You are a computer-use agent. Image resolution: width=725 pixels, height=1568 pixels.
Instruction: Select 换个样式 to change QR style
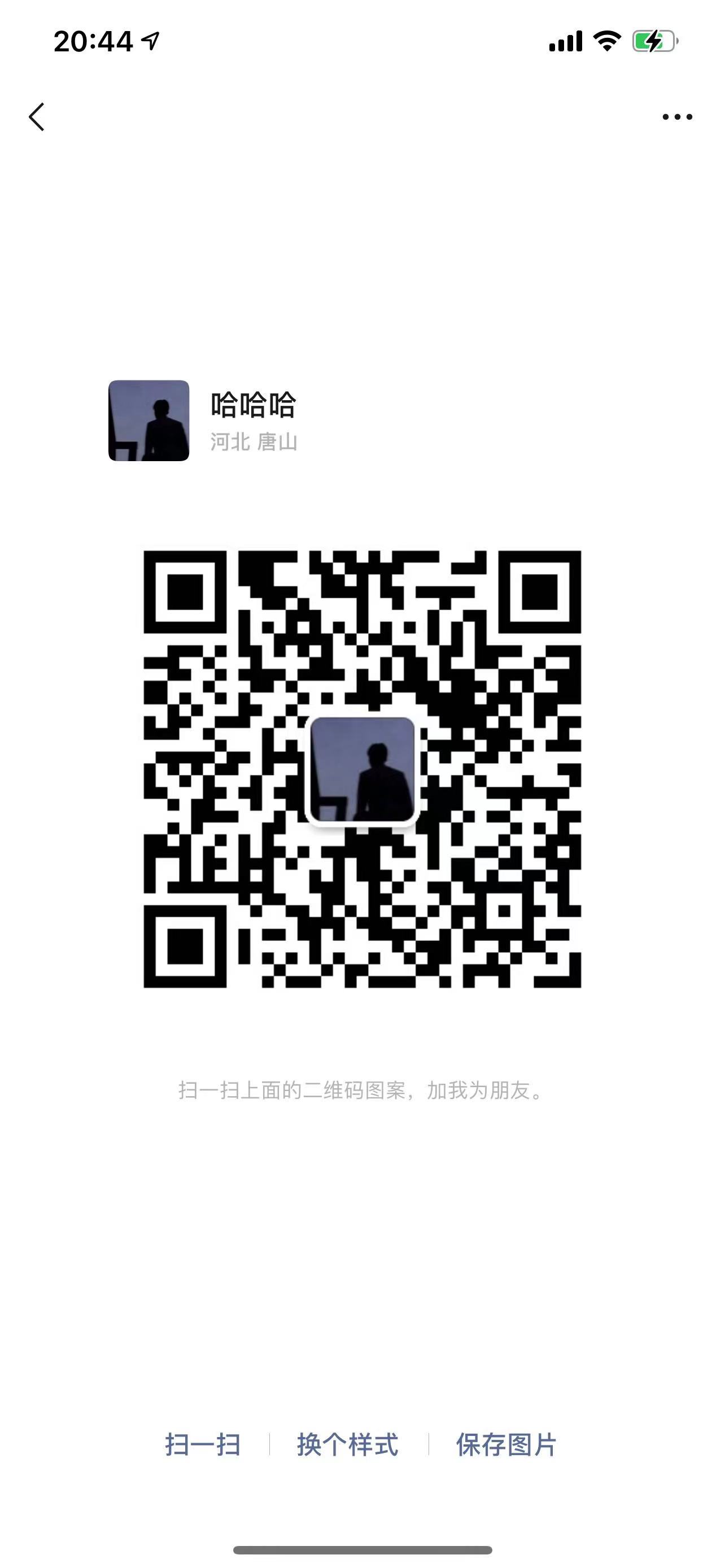coord(348,1444)
